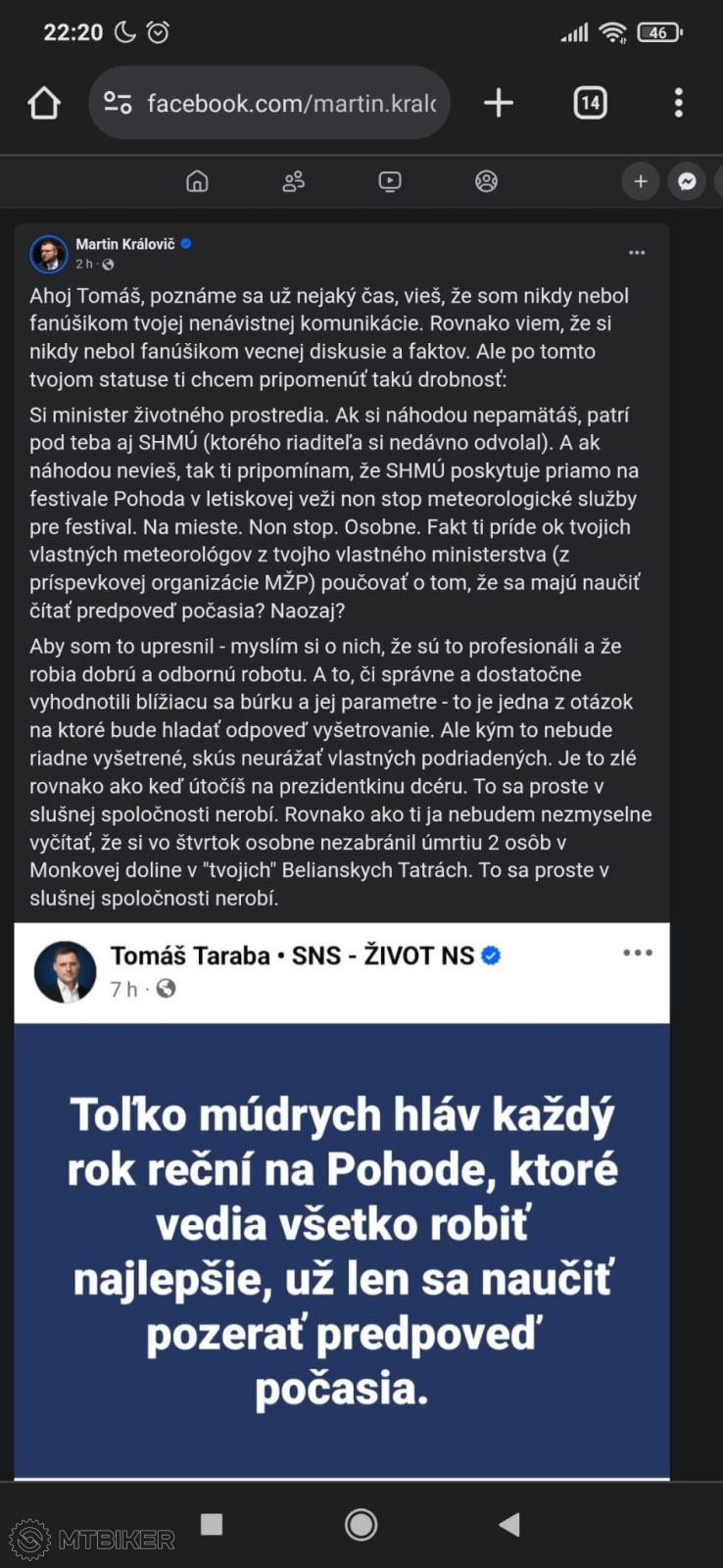
Task: Open the Facebook friends tab
Action: (x=293, y=181)
